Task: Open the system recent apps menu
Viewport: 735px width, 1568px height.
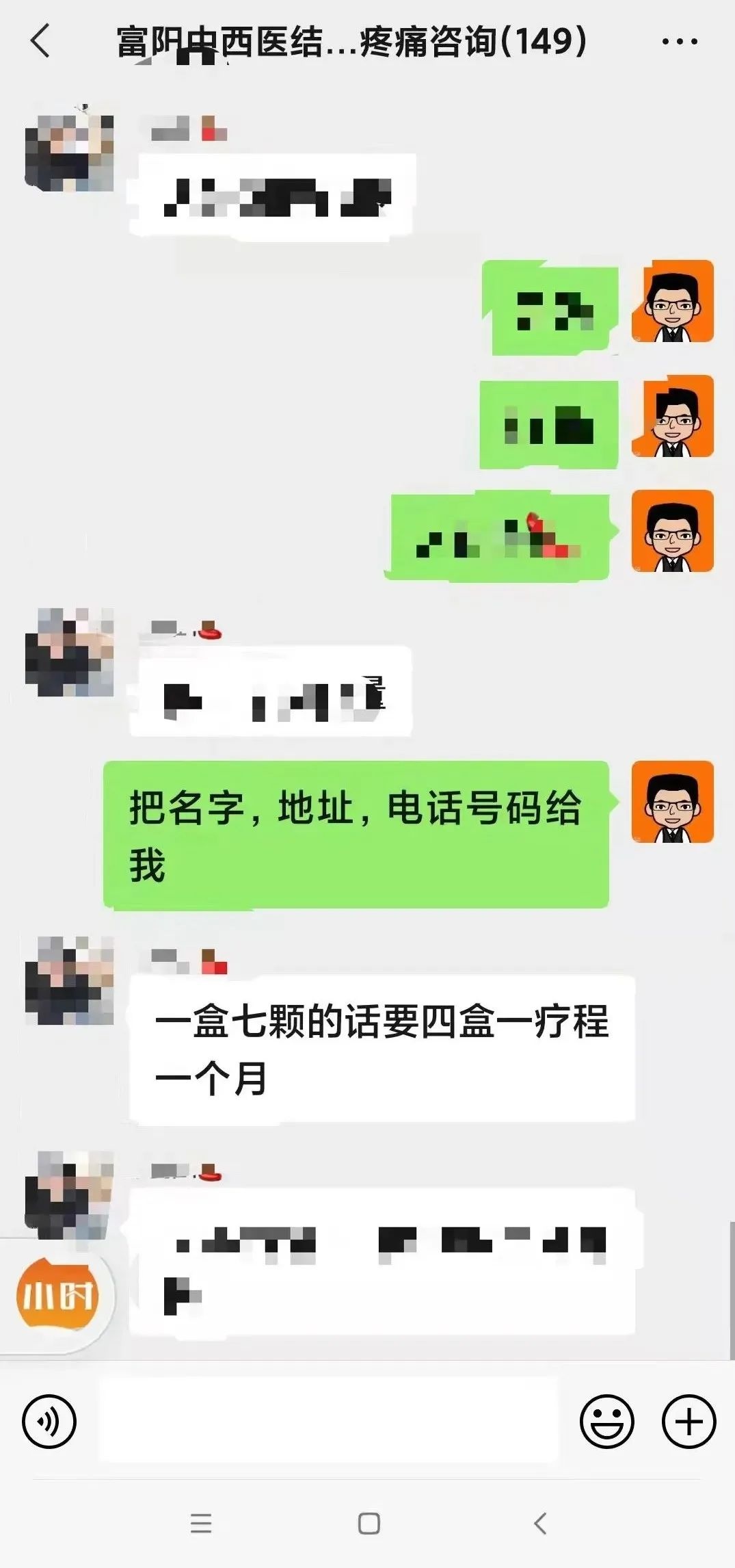Action: 201,1524
